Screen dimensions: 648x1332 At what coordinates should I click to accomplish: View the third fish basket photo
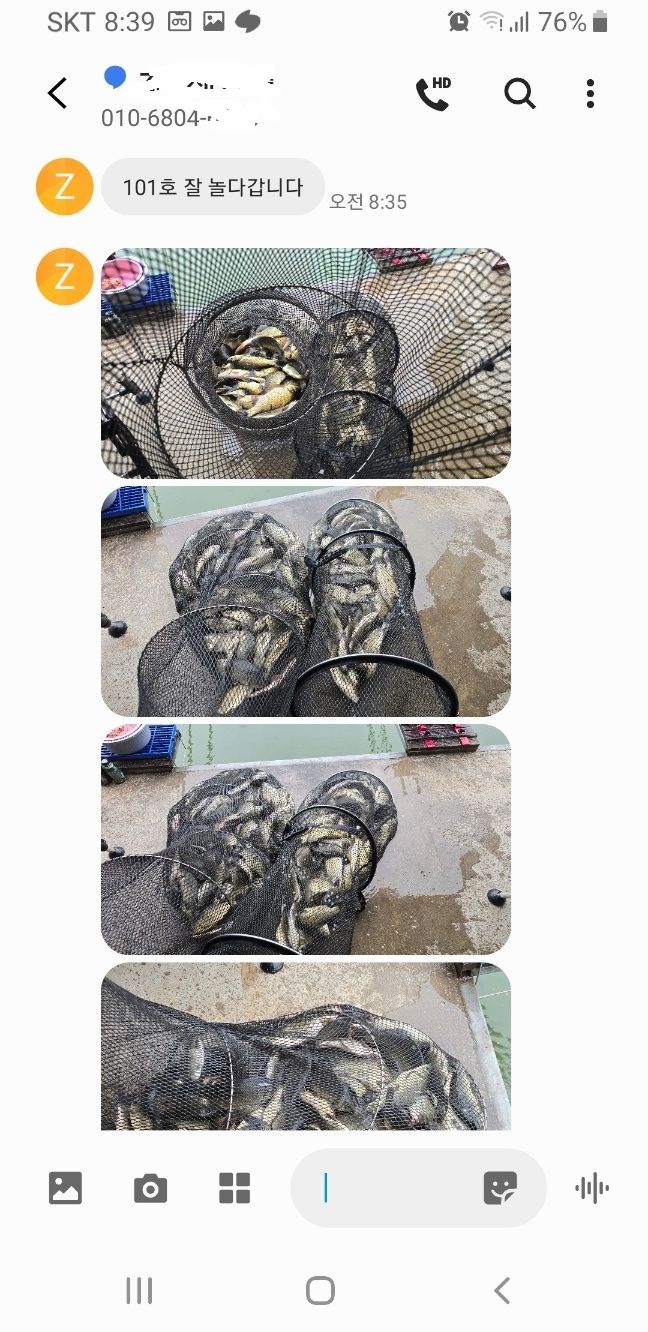point(305,839)
